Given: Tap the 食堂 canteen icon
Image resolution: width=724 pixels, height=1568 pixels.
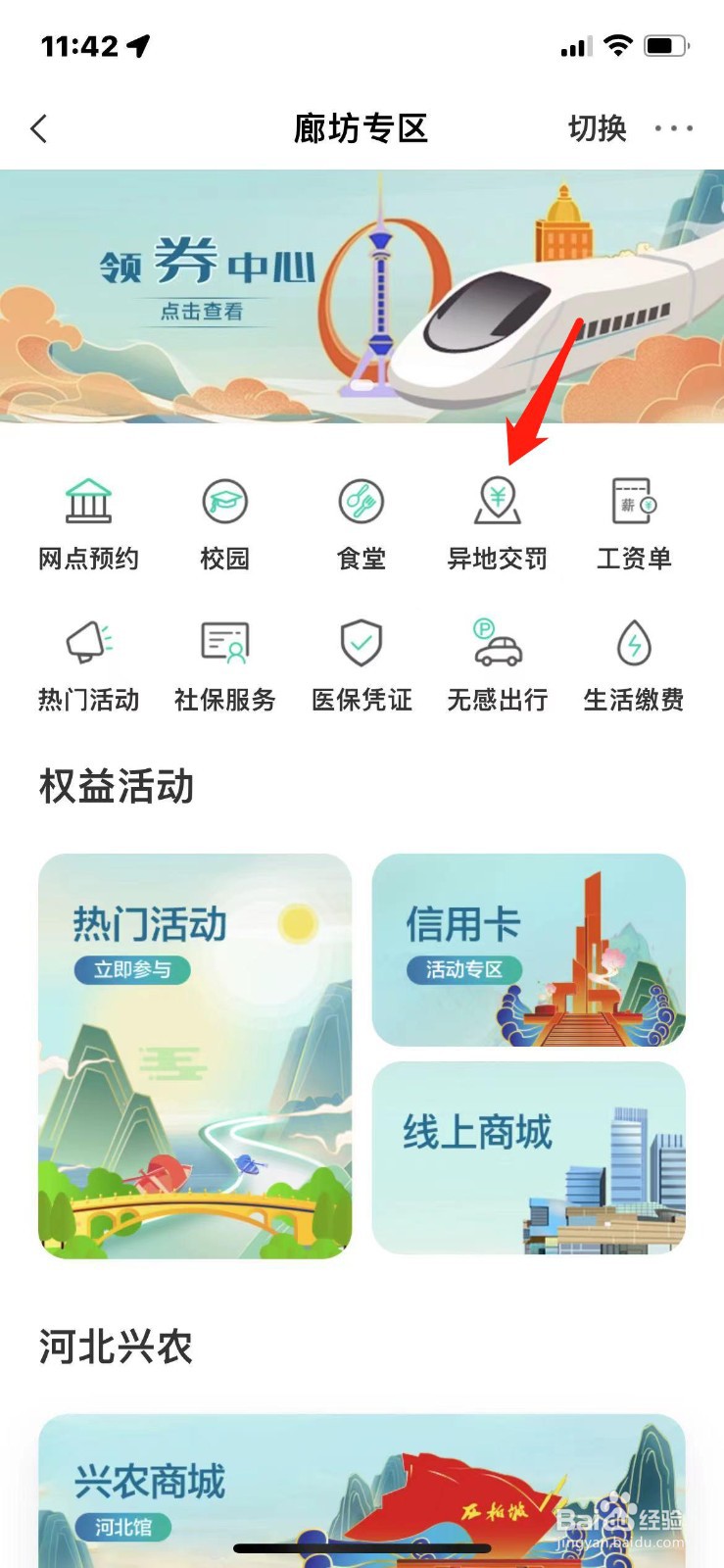Looking at the screenshot, I should click(361, 519).
